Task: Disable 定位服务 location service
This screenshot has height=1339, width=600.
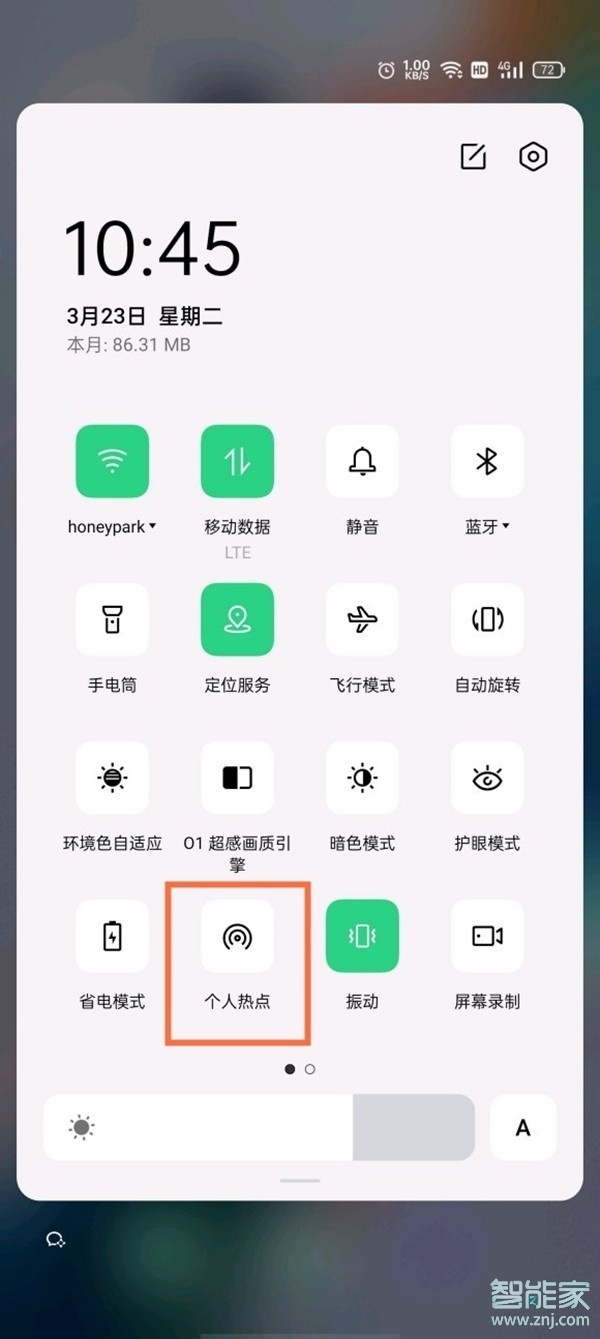Action: coord(237,619)
